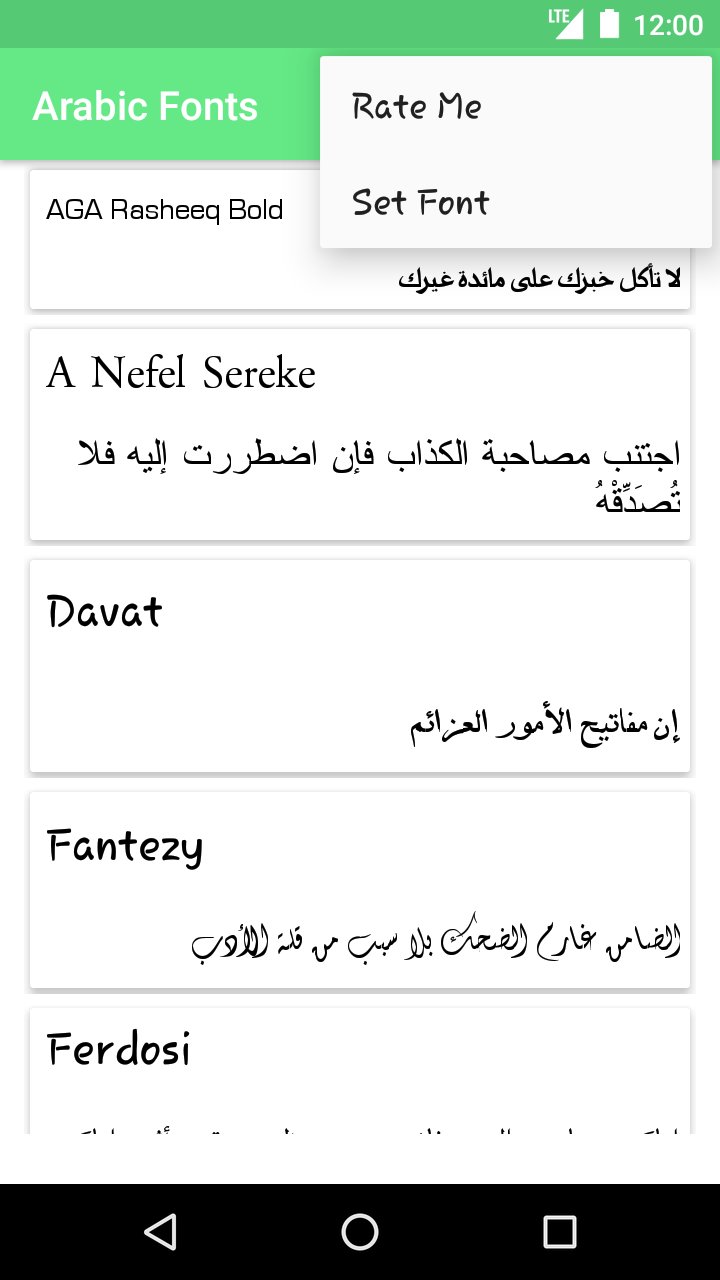
Task: Select Rate Me from the menu
Action: click(x=516, y=105)
